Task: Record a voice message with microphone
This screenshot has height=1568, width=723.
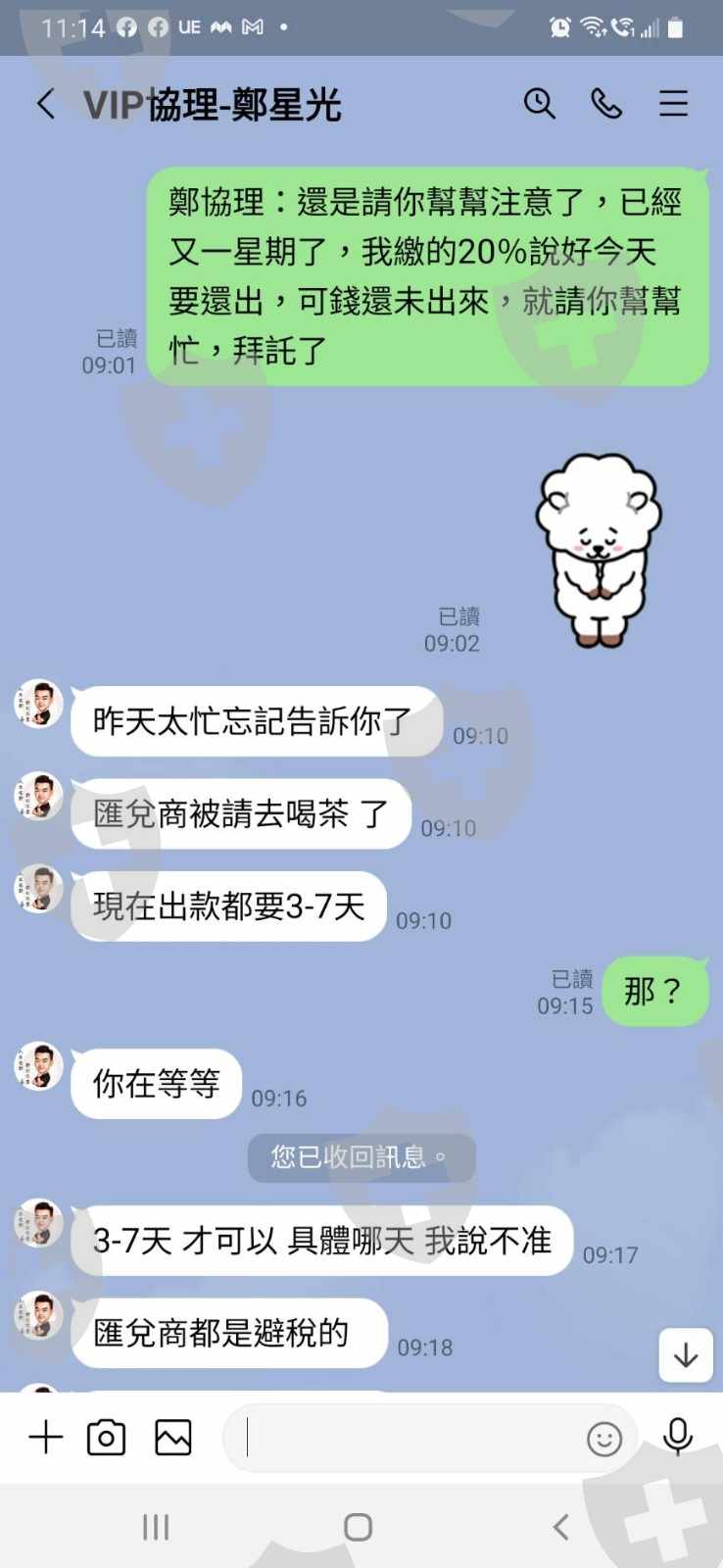Action: 677,1437
